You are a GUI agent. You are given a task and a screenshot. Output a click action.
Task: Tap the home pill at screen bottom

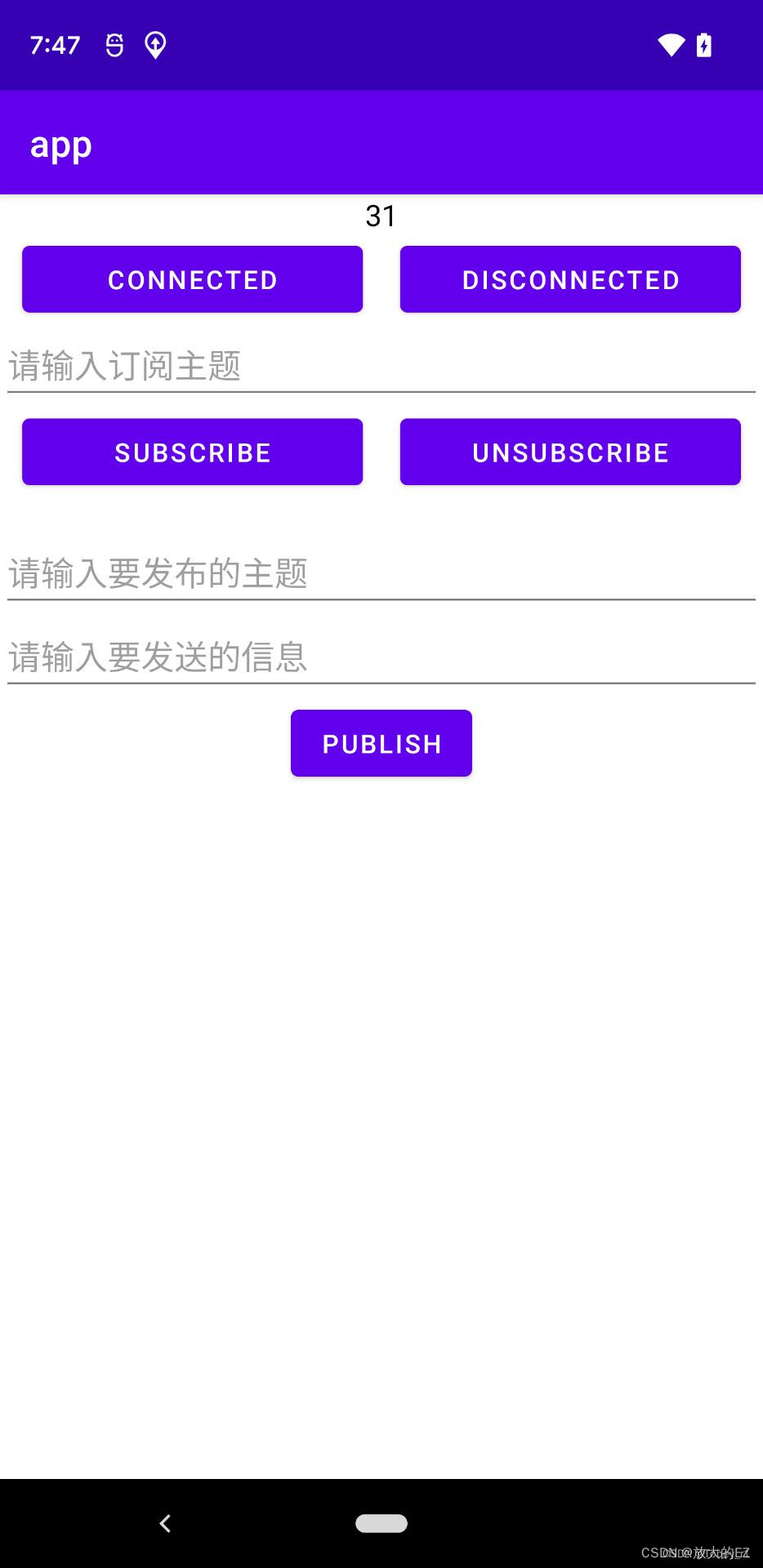coord(381,1522)
